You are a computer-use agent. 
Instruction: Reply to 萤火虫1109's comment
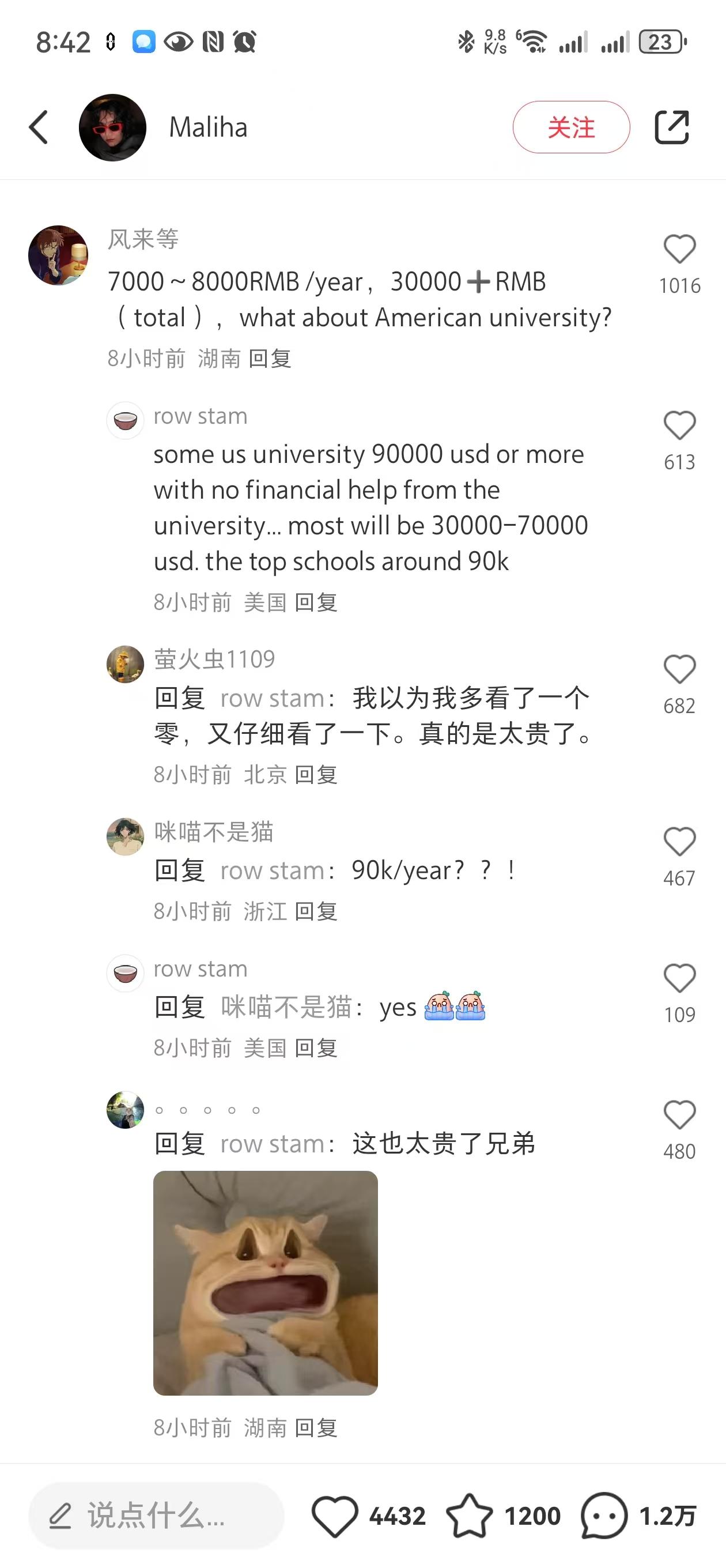coord(316,775)
